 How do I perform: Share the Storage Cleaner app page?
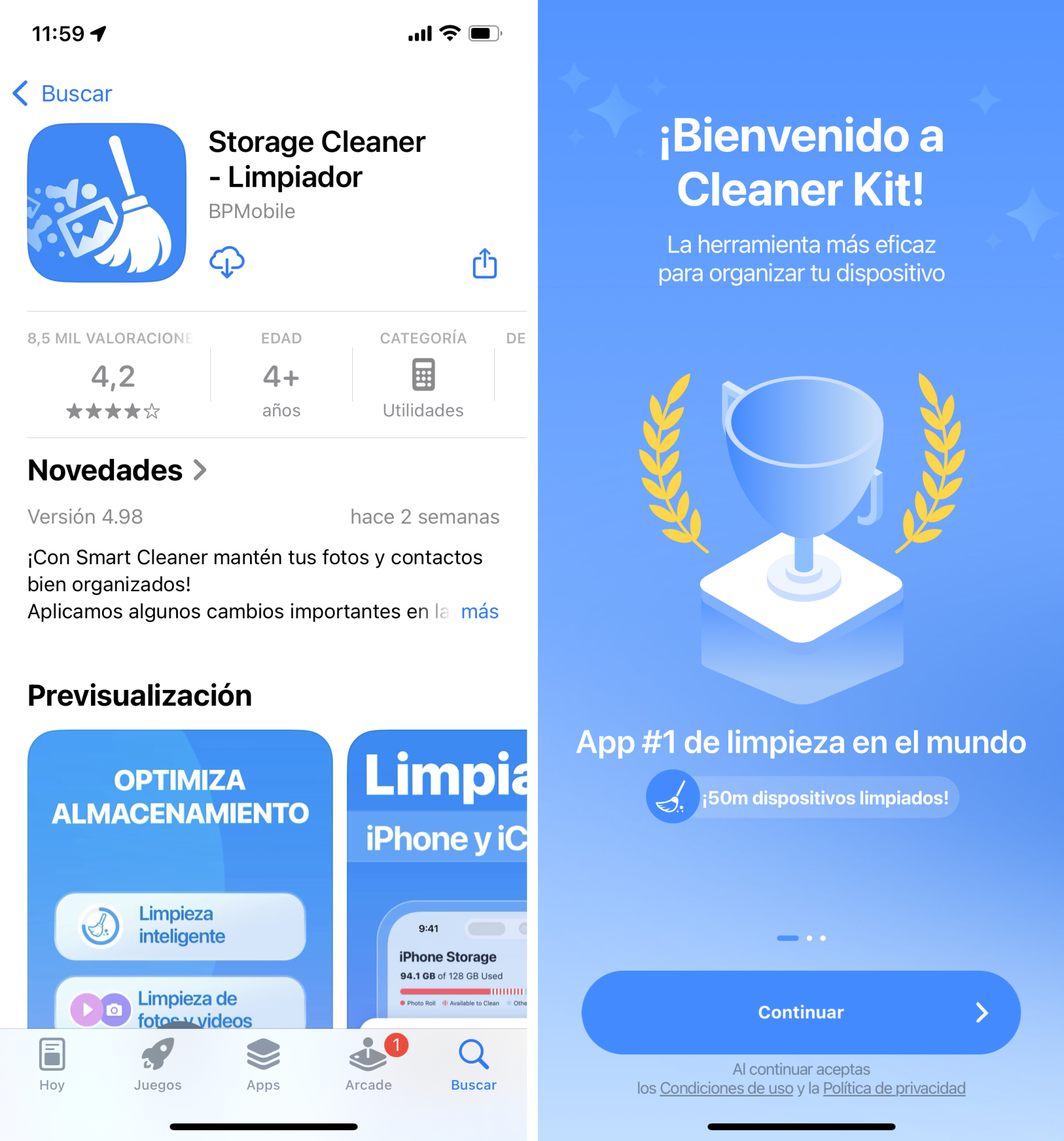point(484,263)
